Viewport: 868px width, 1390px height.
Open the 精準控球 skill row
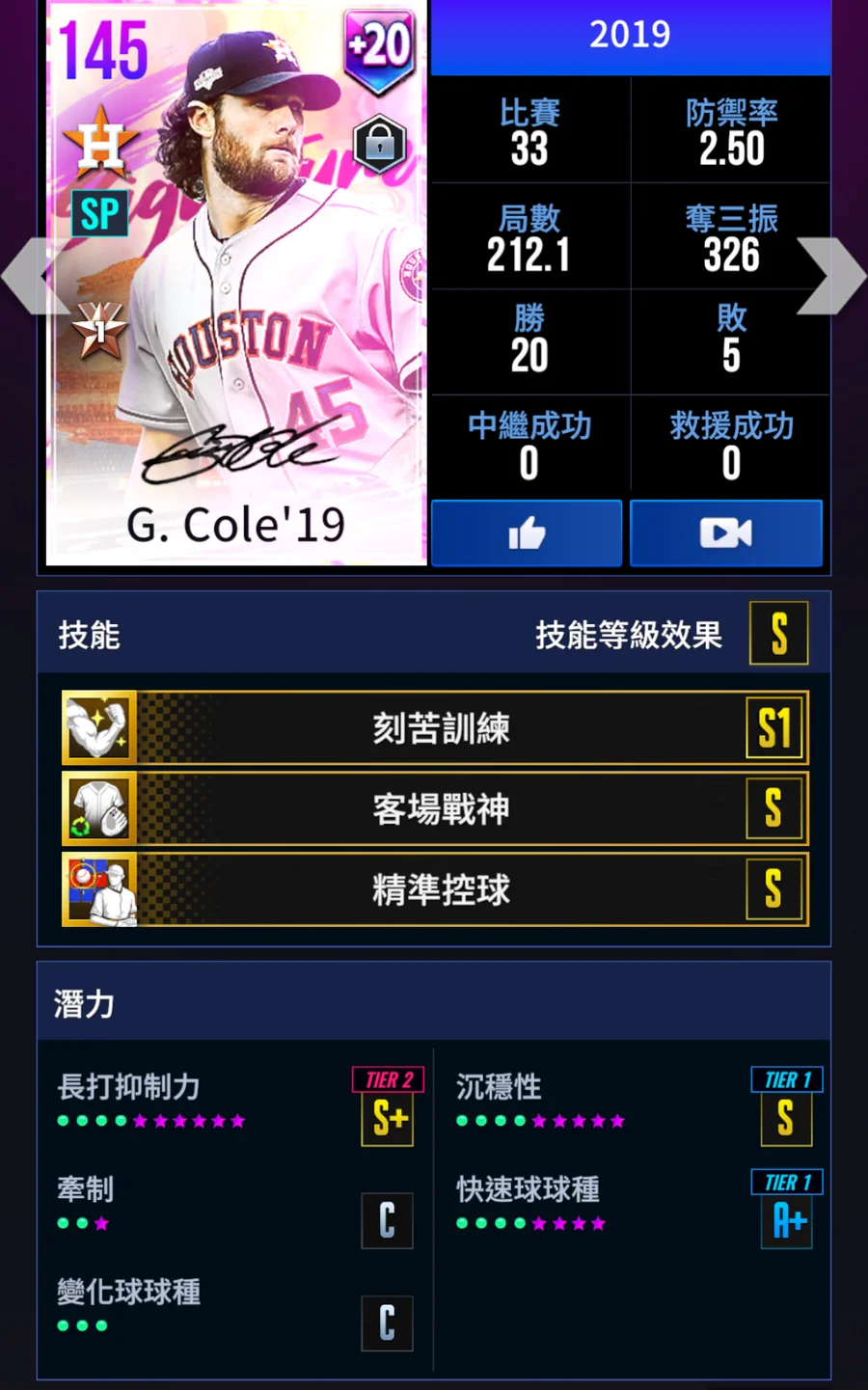[435, 889]
